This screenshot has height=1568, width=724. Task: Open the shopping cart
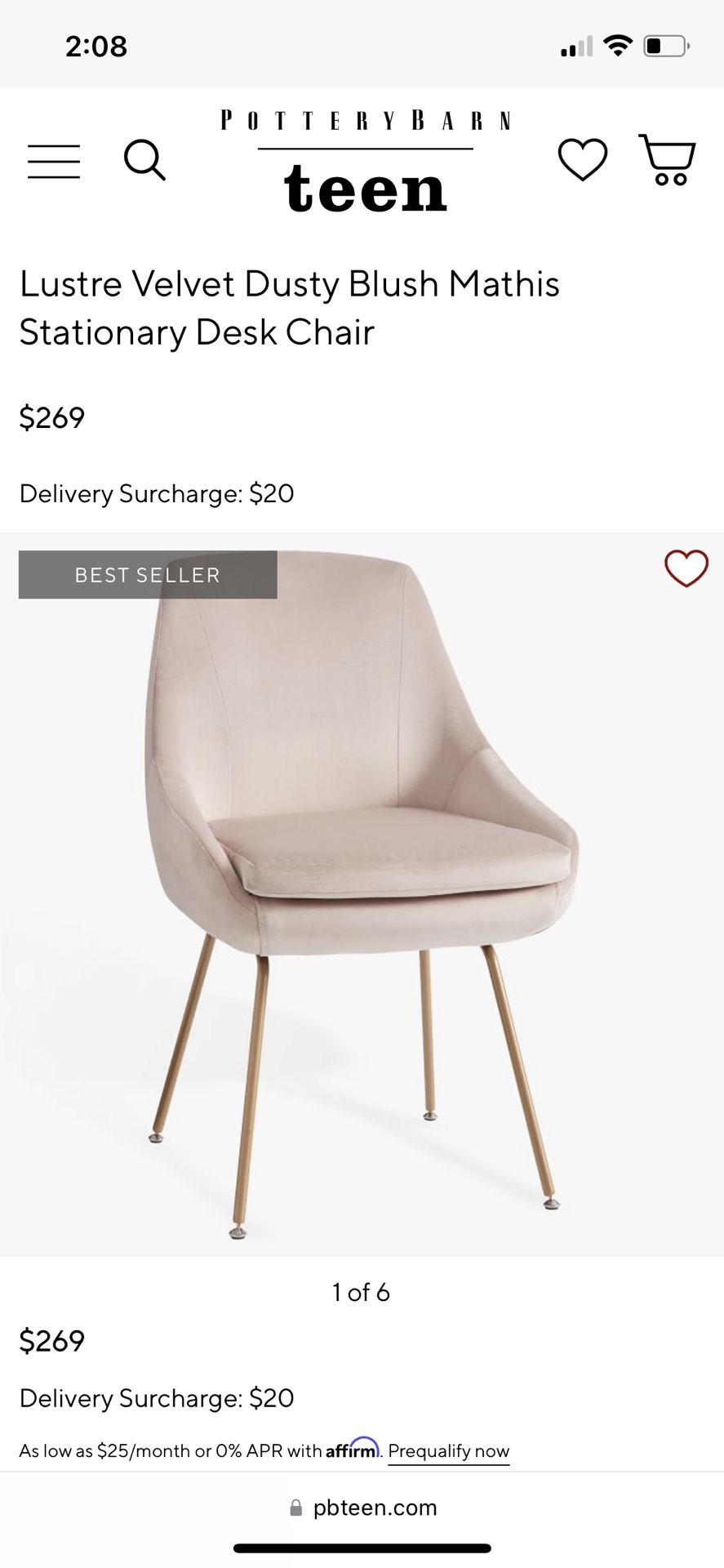pos(667,159)
